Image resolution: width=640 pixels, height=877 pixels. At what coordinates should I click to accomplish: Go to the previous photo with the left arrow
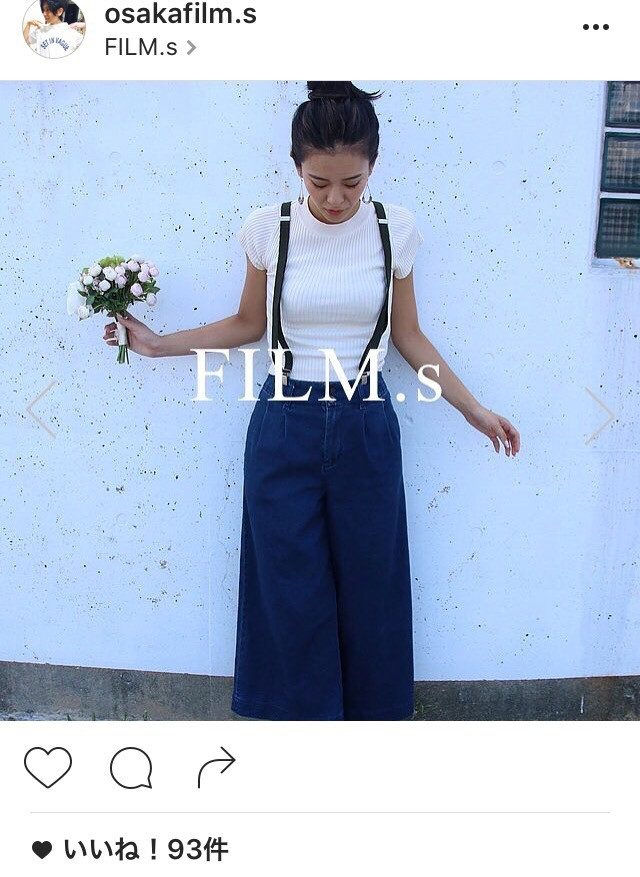[x=41, y=409]
